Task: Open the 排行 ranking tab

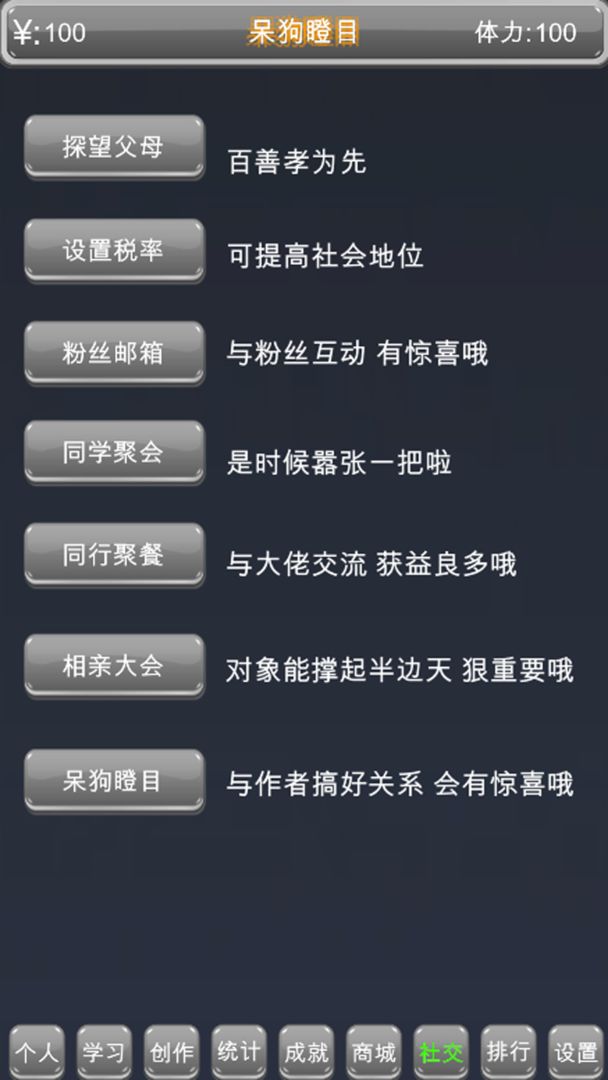Action: point(508,1052)
